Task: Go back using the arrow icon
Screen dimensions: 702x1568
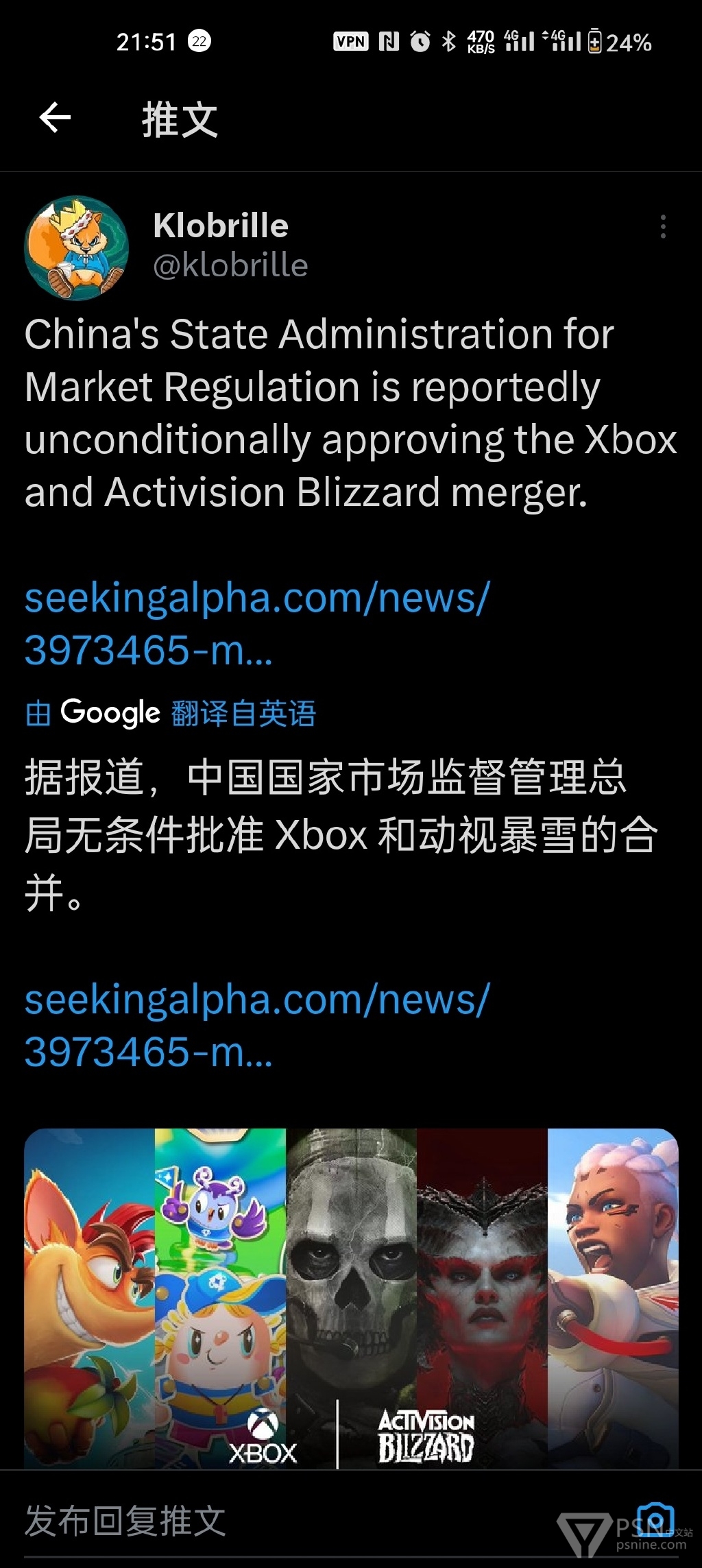Action: (55, 118)
